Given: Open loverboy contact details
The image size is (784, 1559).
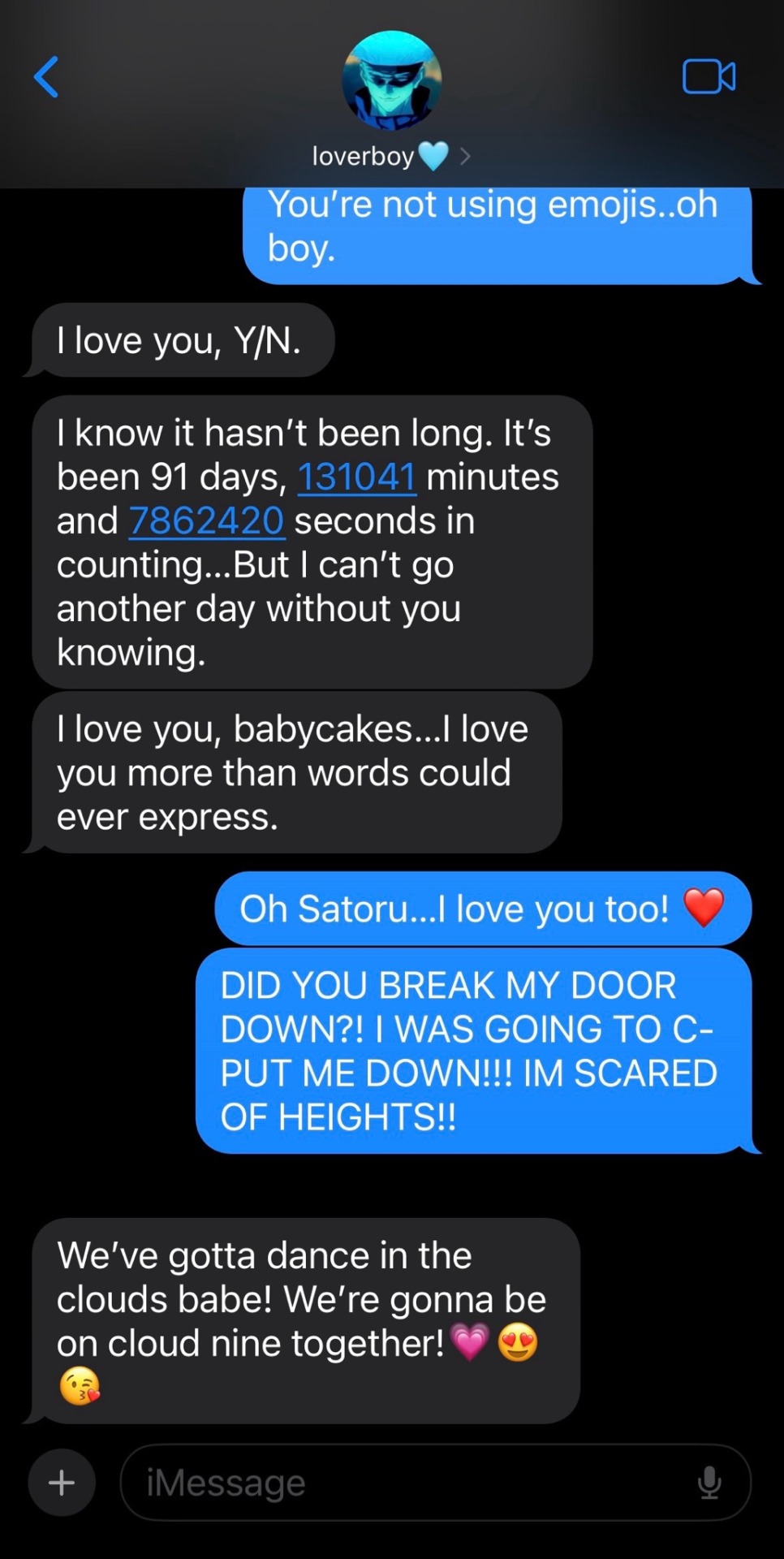Looking at the screenshot, I should (x=391, y=154).
